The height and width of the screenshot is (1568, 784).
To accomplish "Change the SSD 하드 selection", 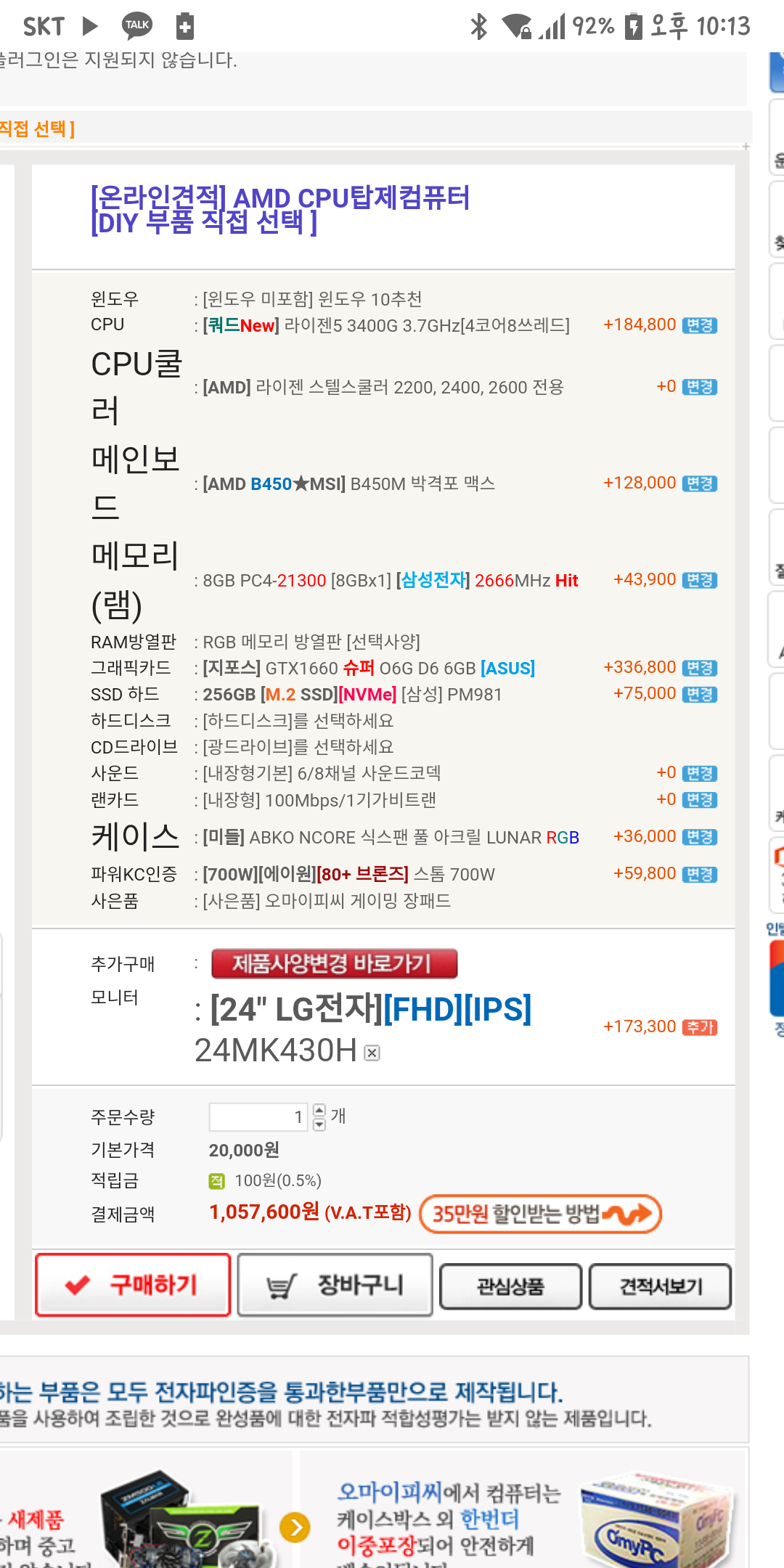I will pyautogui.click(x=700, y=694).
